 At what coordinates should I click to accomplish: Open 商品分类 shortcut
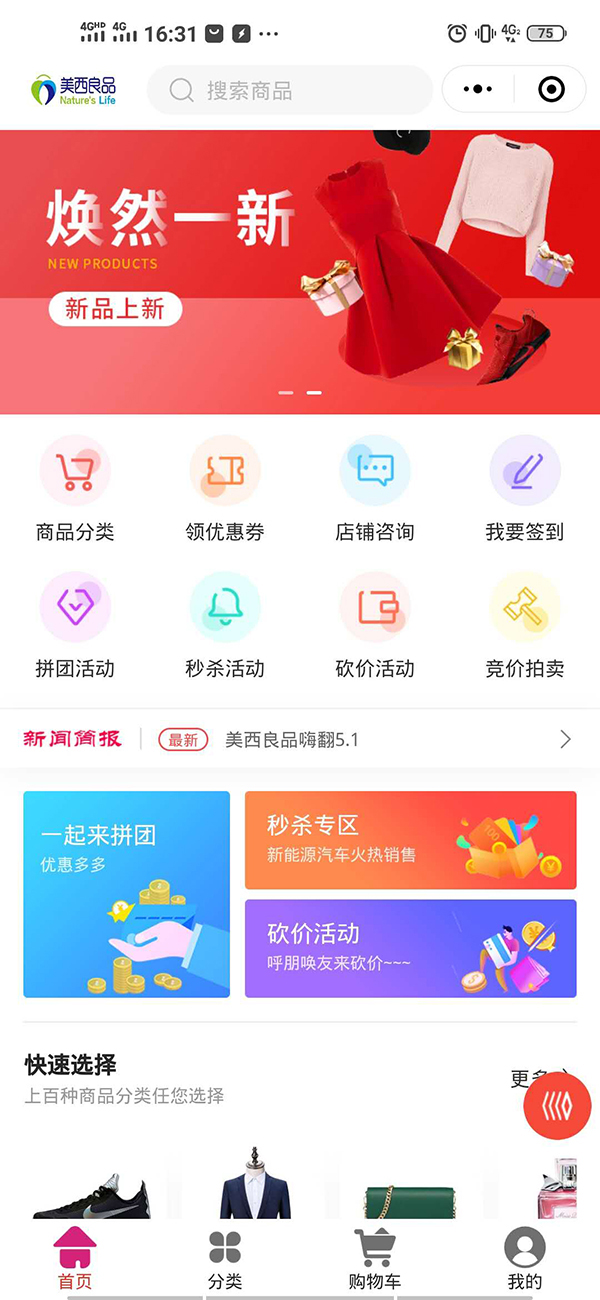click(x=75, y=490)
